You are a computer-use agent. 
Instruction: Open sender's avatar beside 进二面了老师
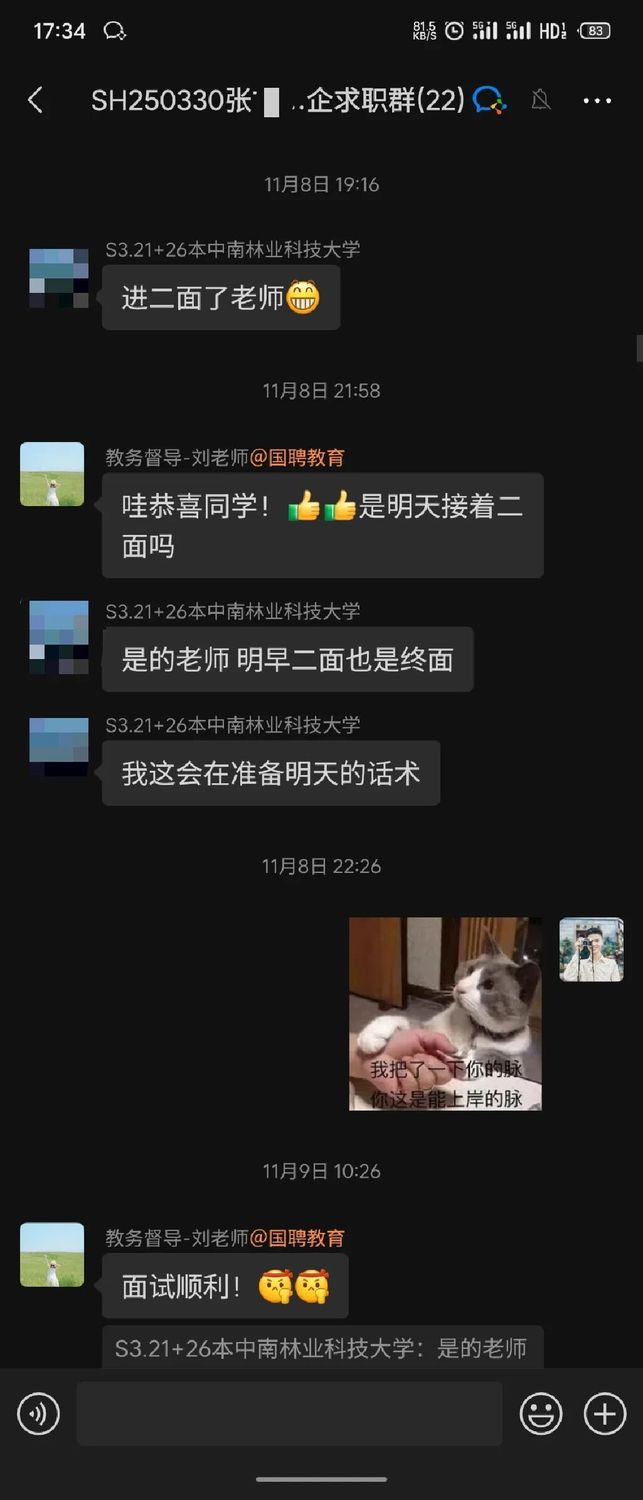pos(59,278)
